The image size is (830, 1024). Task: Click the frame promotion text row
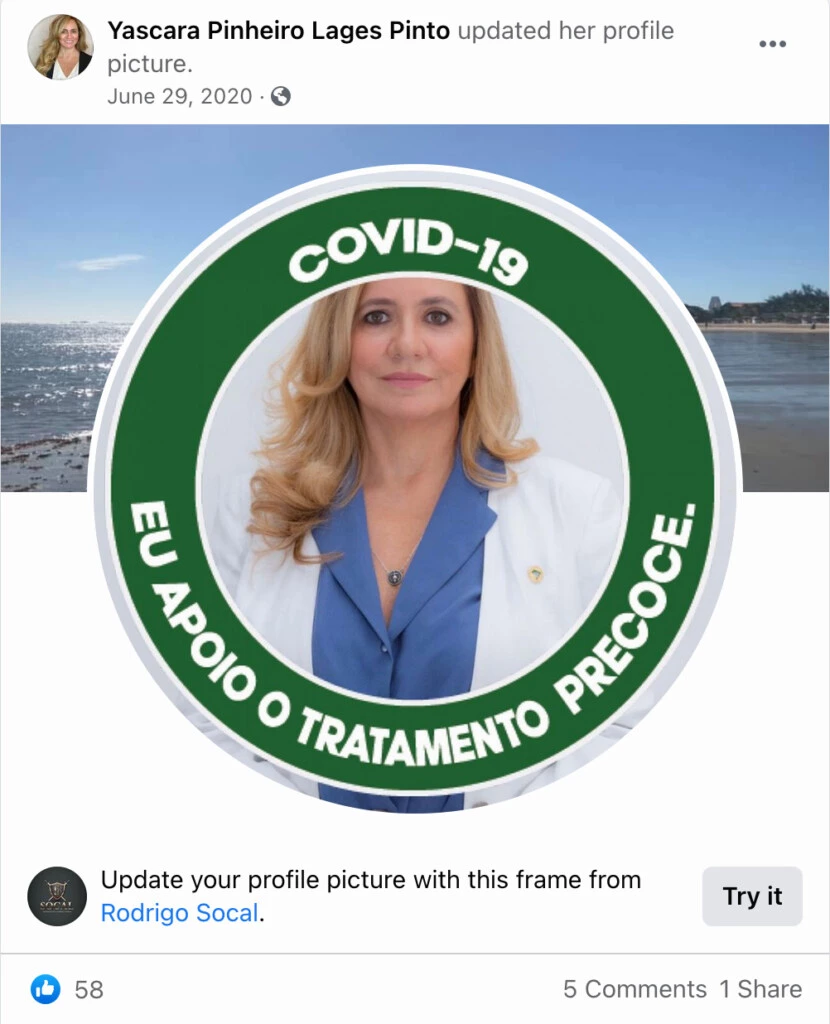370,880
